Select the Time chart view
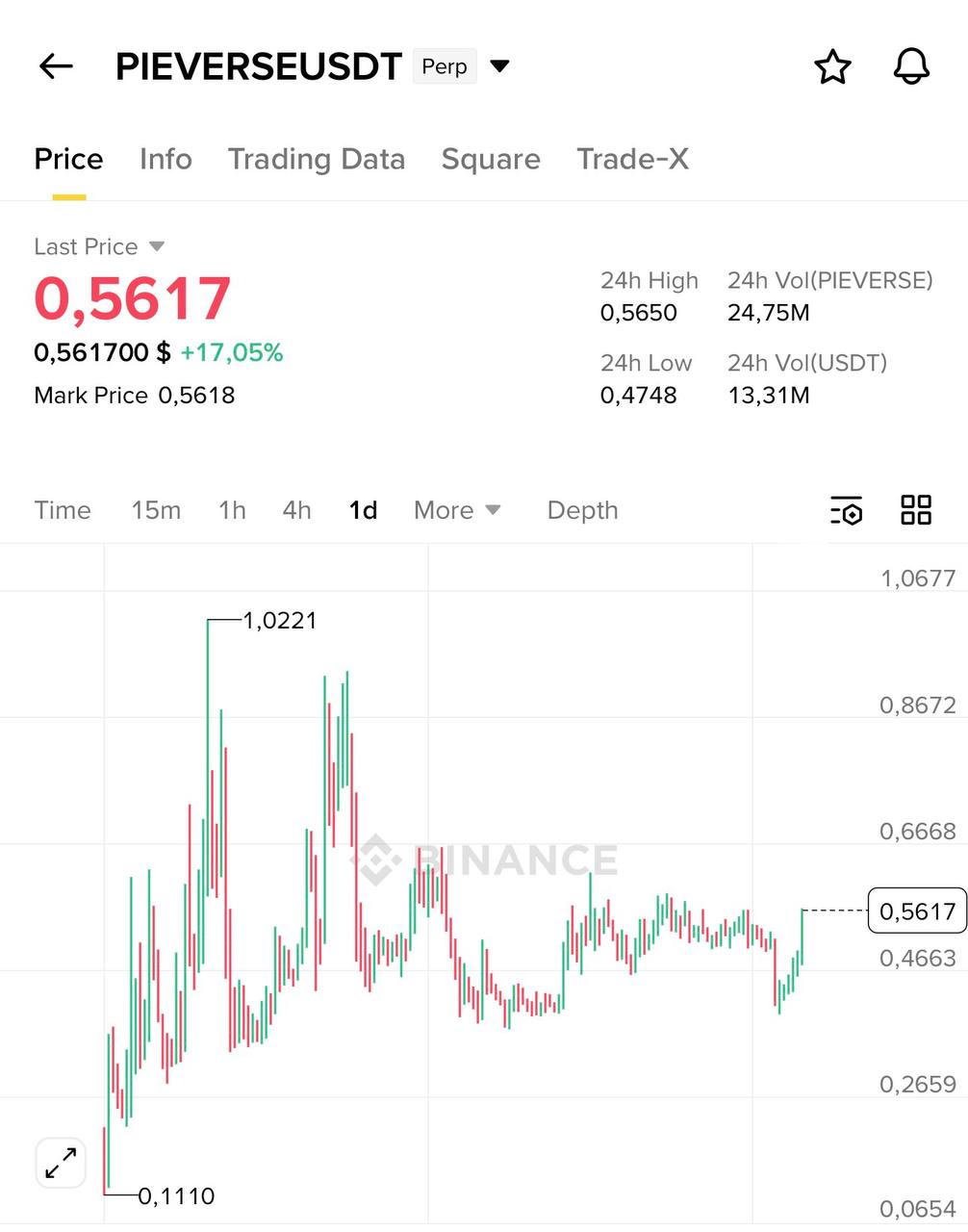The width and height of the screenshot is (968, 1232). [63, 510]
